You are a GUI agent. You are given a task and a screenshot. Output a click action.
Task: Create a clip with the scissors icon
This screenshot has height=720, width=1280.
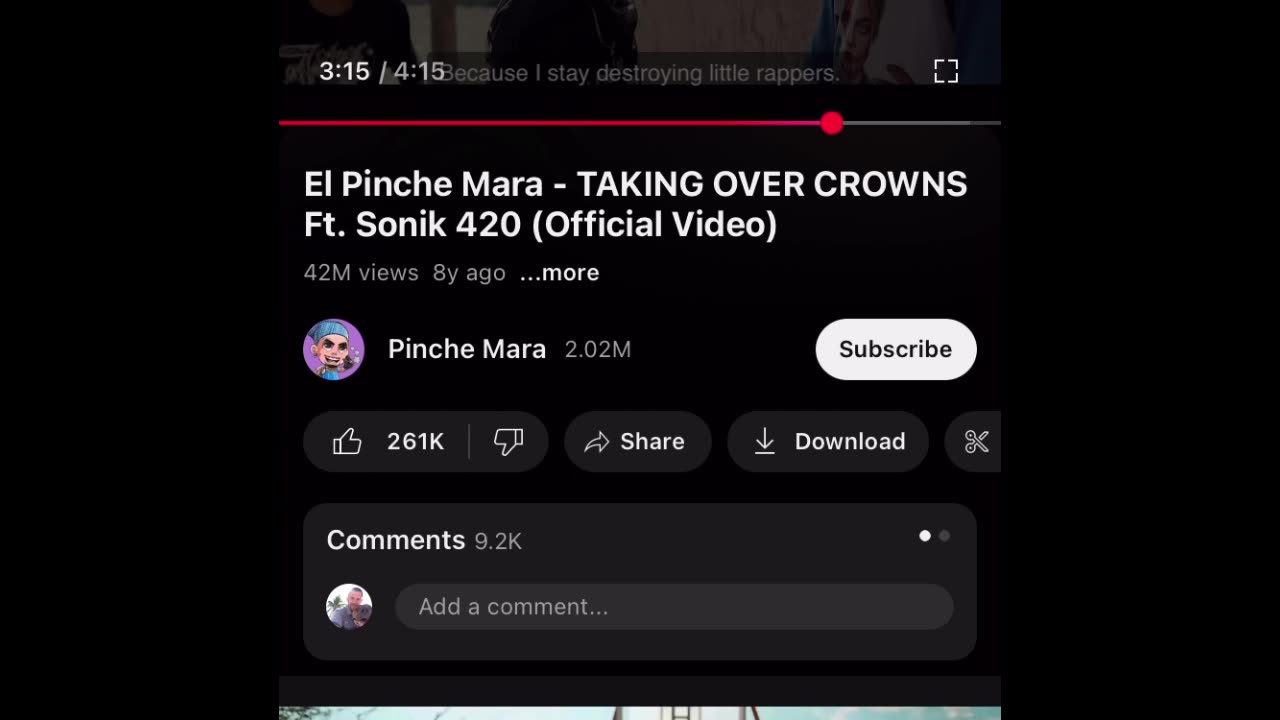click(x=976, y=441)
